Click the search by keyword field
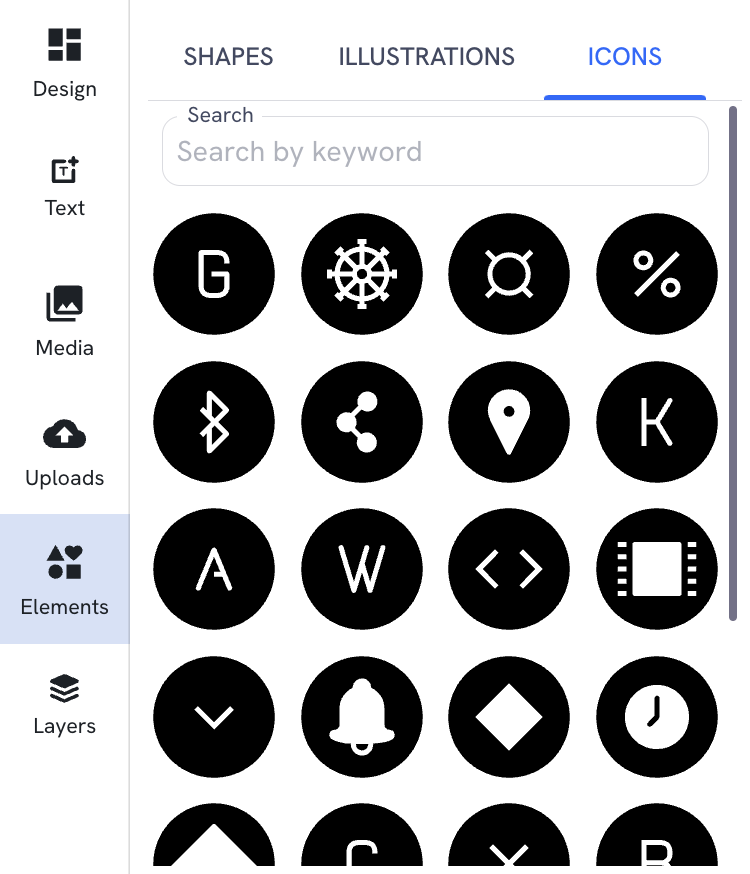This screenshot has width=750, height=874. pos(435,151)
